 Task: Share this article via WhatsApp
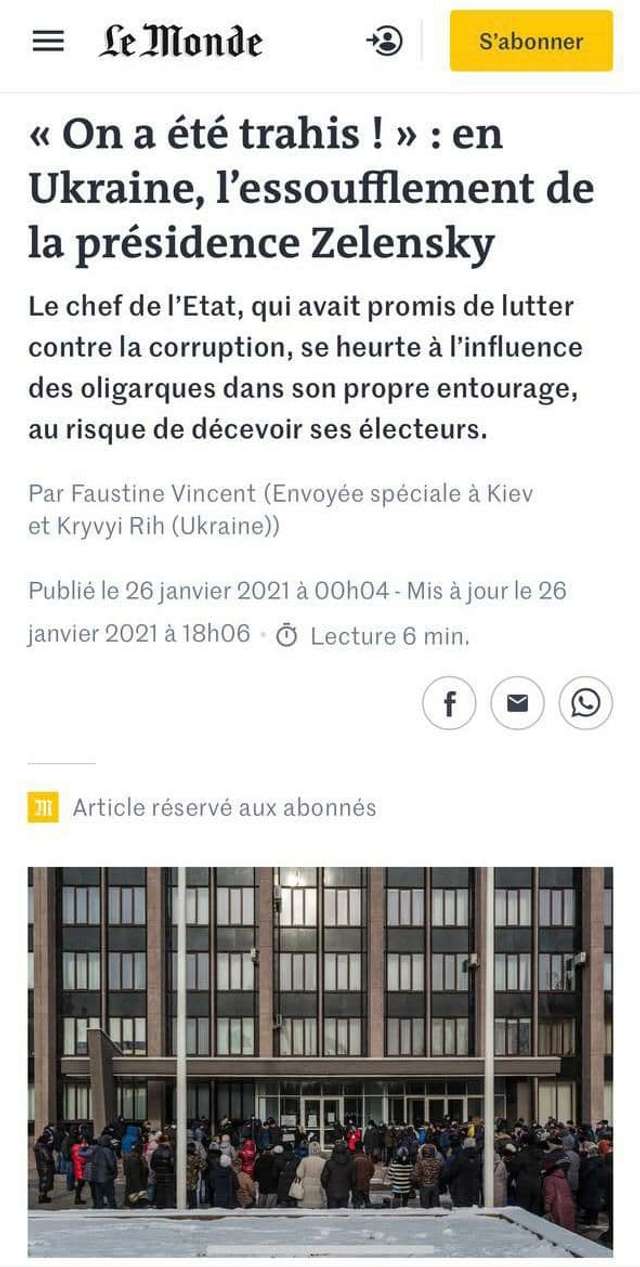point(585,703)
